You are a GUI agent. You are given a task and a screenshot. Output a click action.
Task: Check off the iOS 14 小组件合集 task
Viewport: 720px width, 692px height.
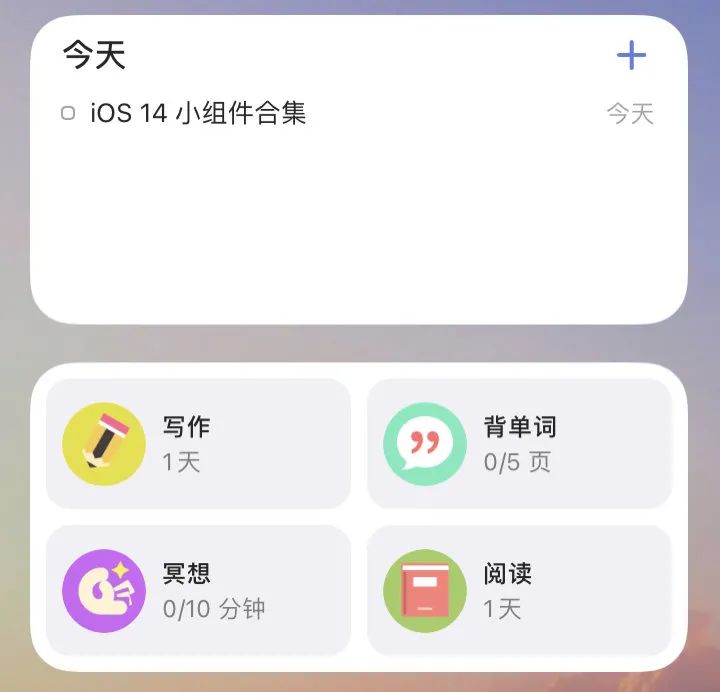point(68,113)
